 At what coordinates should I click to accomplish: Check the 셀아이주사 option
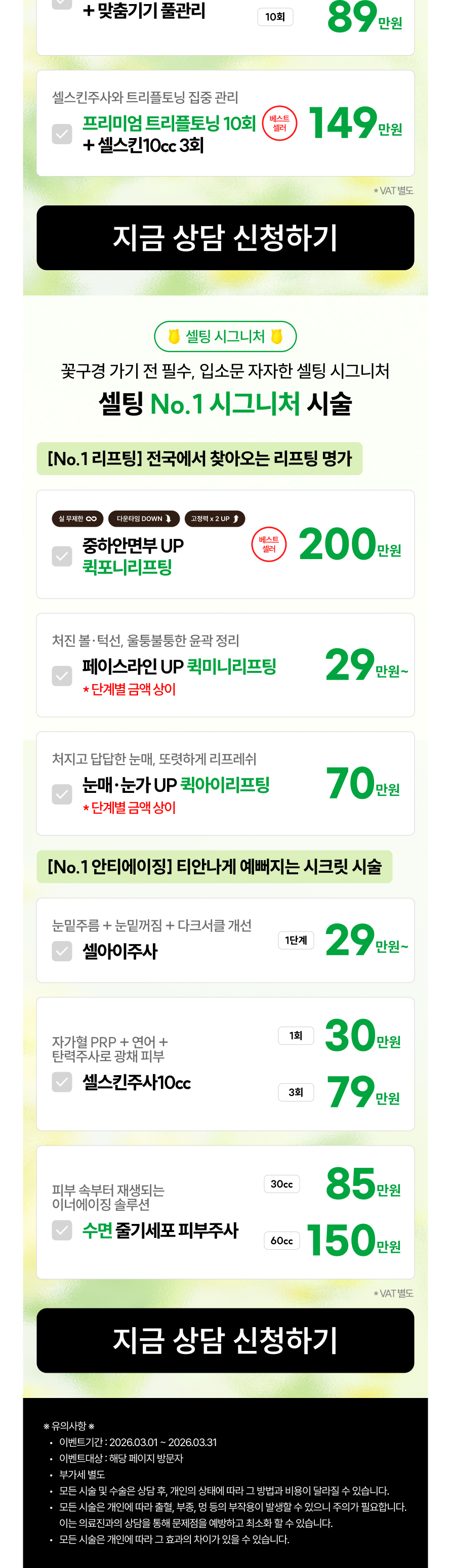click(x=62, y=951)
